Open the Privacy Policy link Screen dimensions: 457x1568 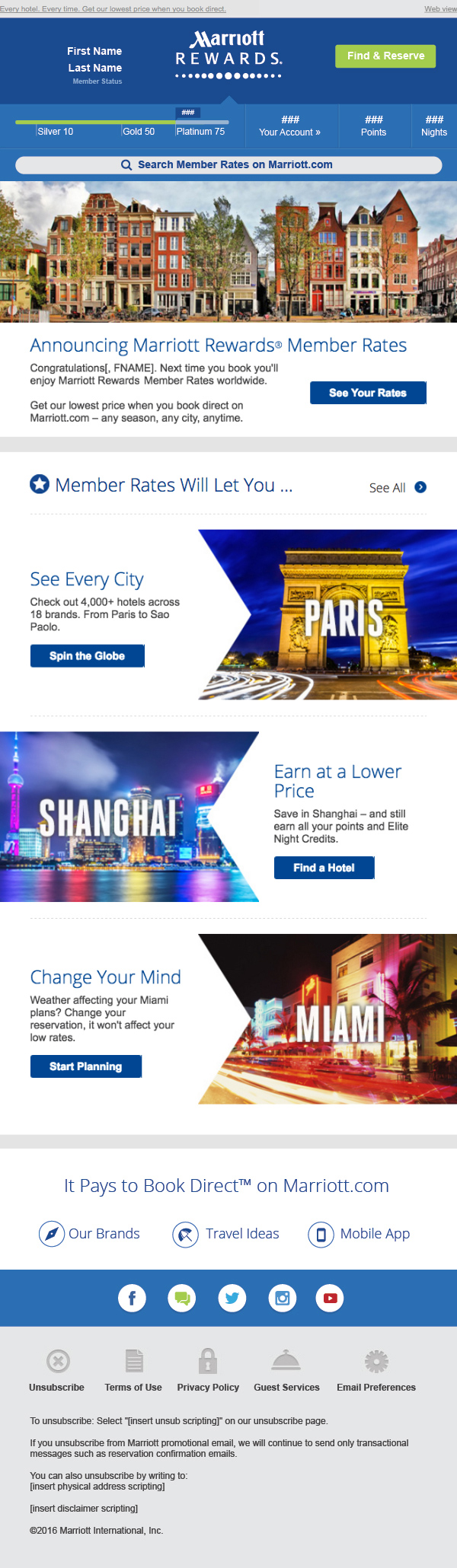pyautogui.click(x=208, y=1387)
